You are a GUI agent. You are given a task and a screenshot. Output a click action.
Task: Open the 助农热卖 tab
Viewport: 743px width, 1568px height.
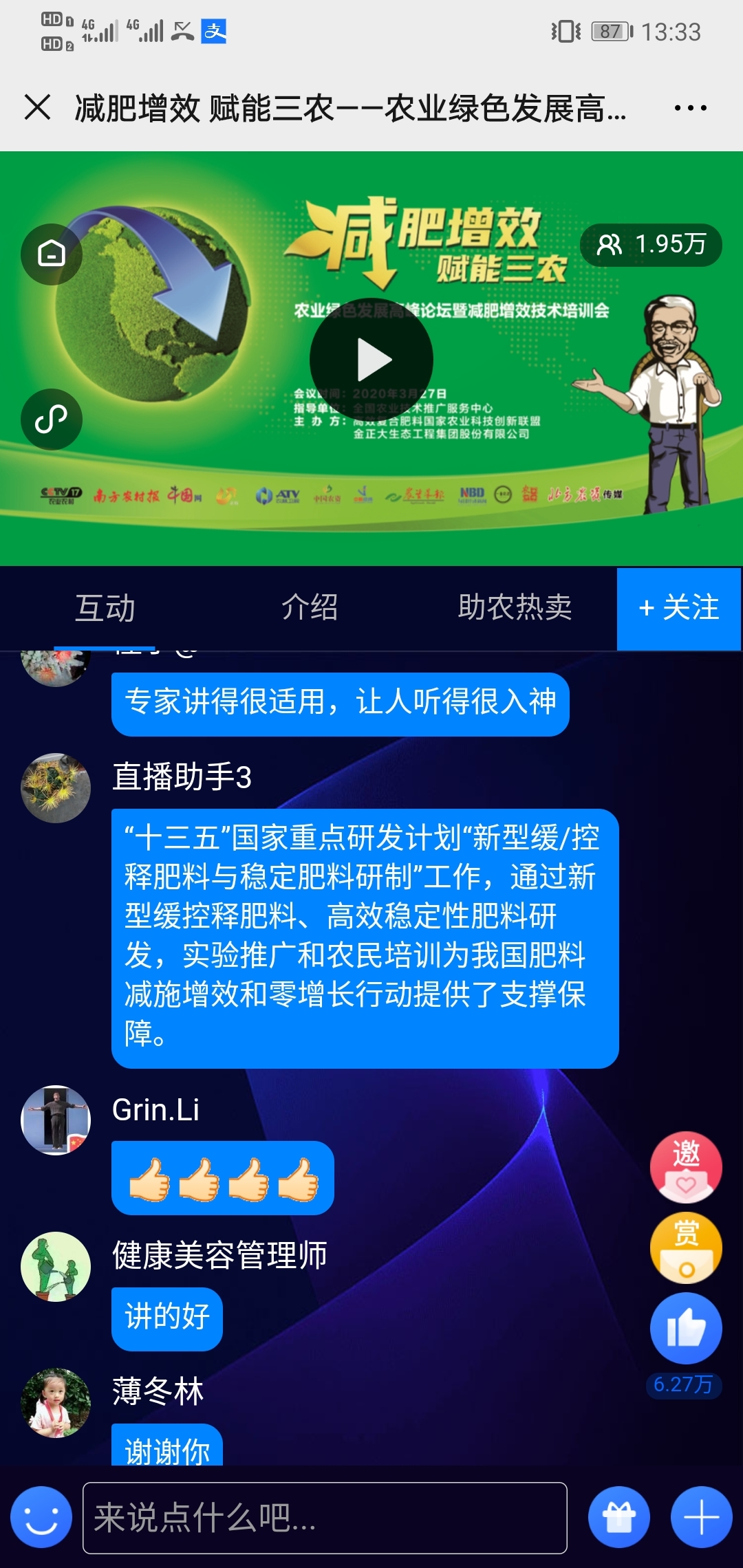click(x=515, y=608)
